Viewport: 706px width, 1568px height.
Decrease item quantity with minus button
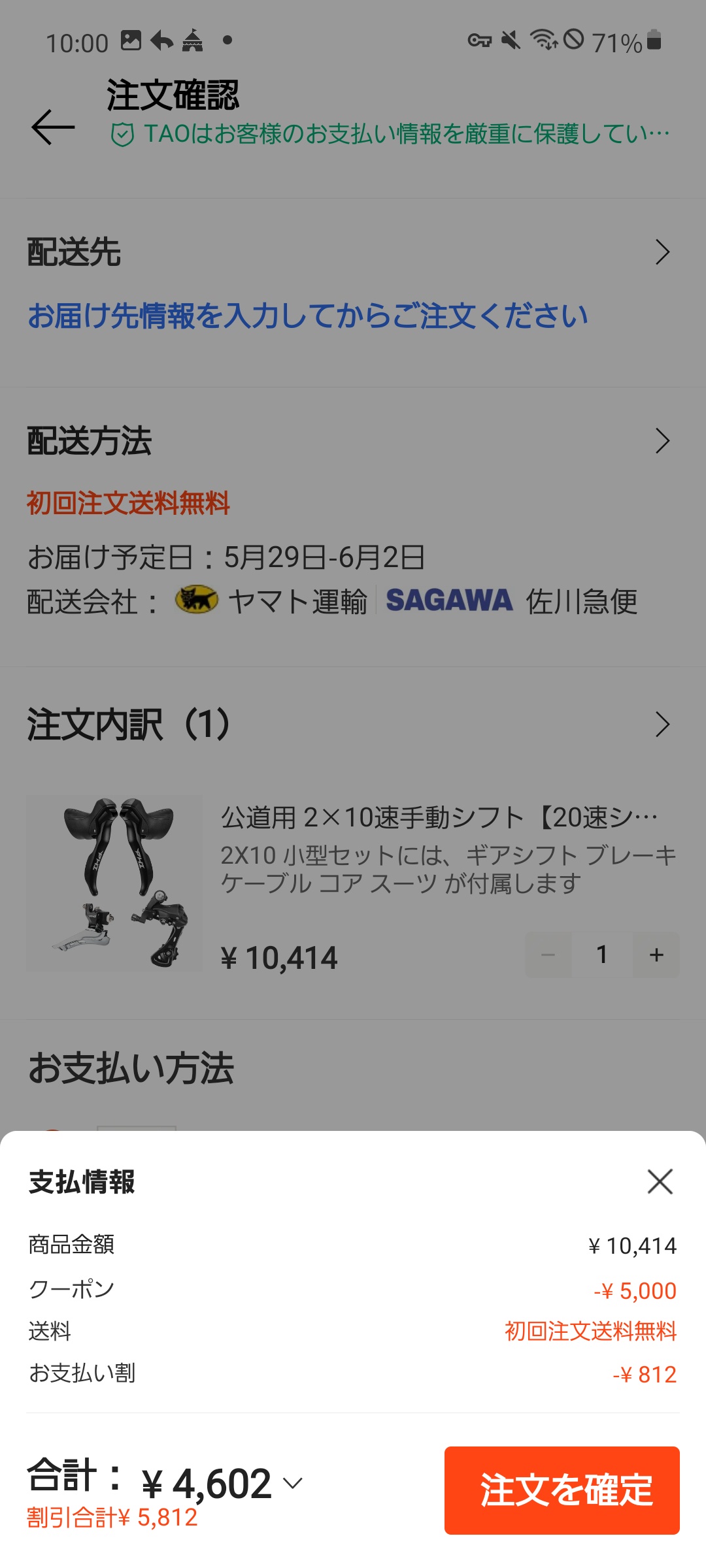(548, 955)
